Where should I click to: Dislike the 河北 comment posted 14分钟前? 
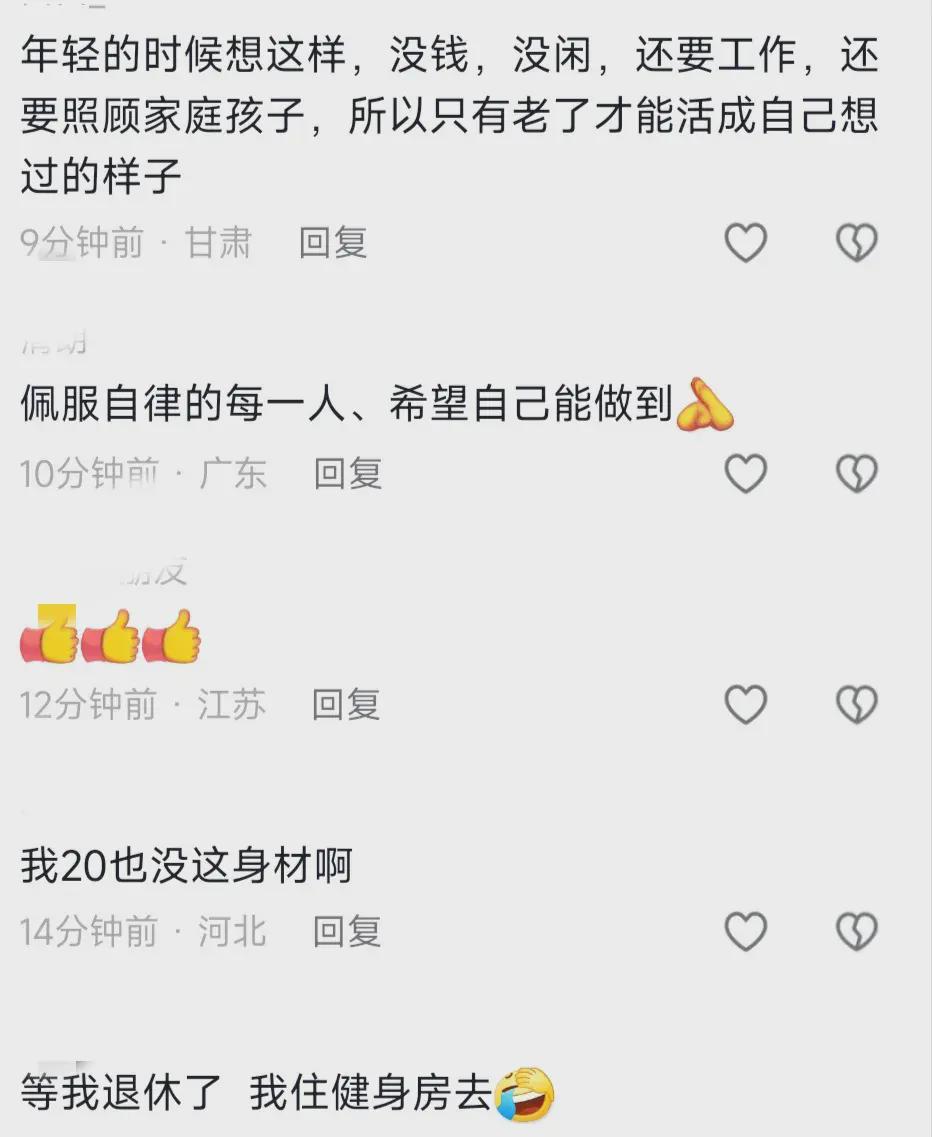(856, 932)
